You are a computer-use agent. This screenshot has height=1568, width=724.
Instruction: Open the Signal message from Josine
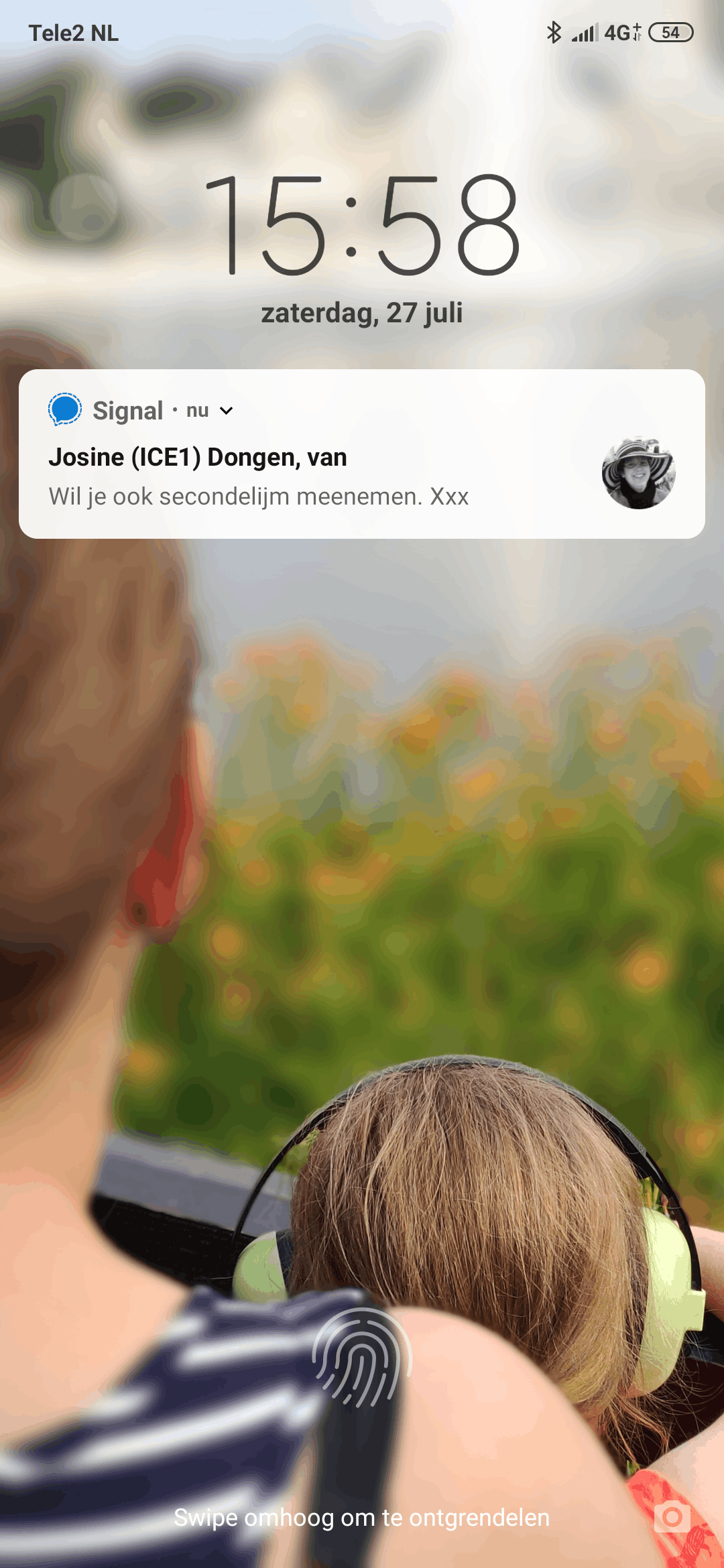(x=302, y=477)
